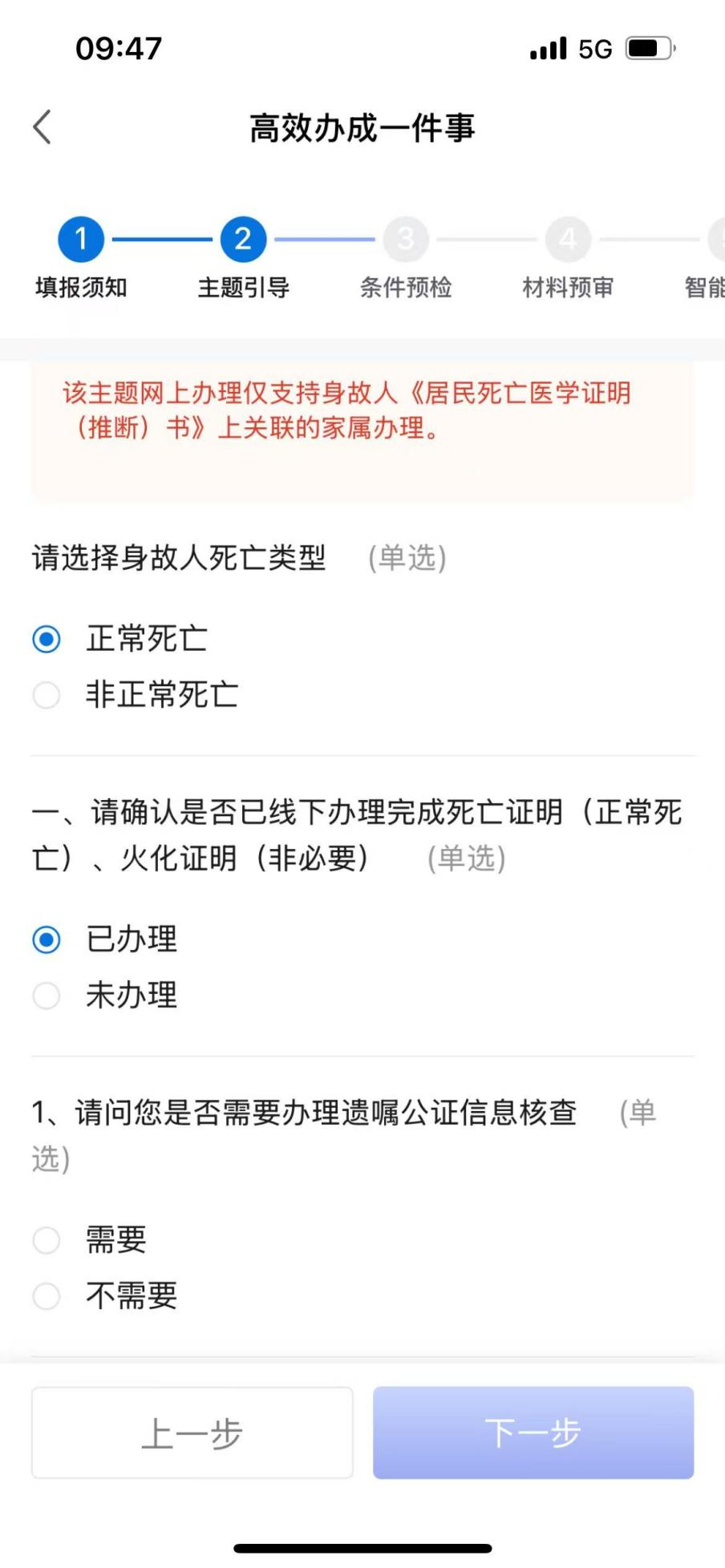725x1568 pixels.
Task: Select 正常死亡 as death type
Action: [x=47, y=639]
